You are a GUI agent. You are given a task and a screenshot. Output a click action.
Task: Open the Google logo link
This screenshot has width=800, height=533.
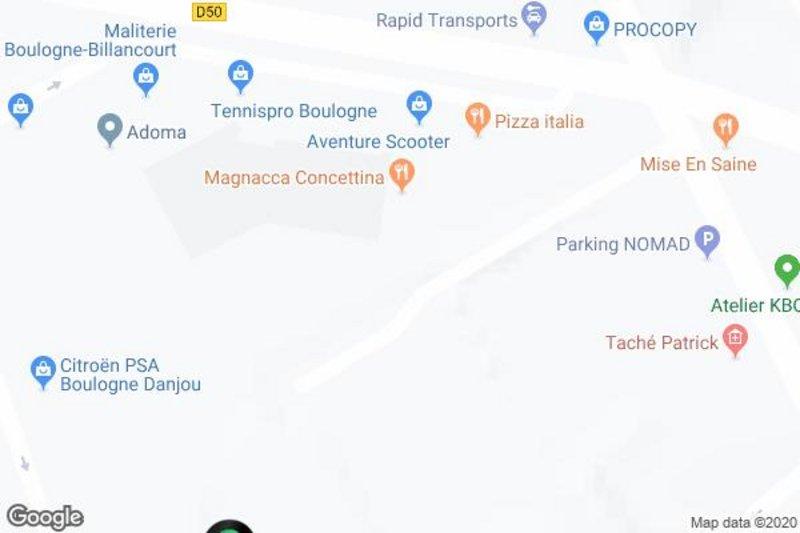[x=44, y=517]
